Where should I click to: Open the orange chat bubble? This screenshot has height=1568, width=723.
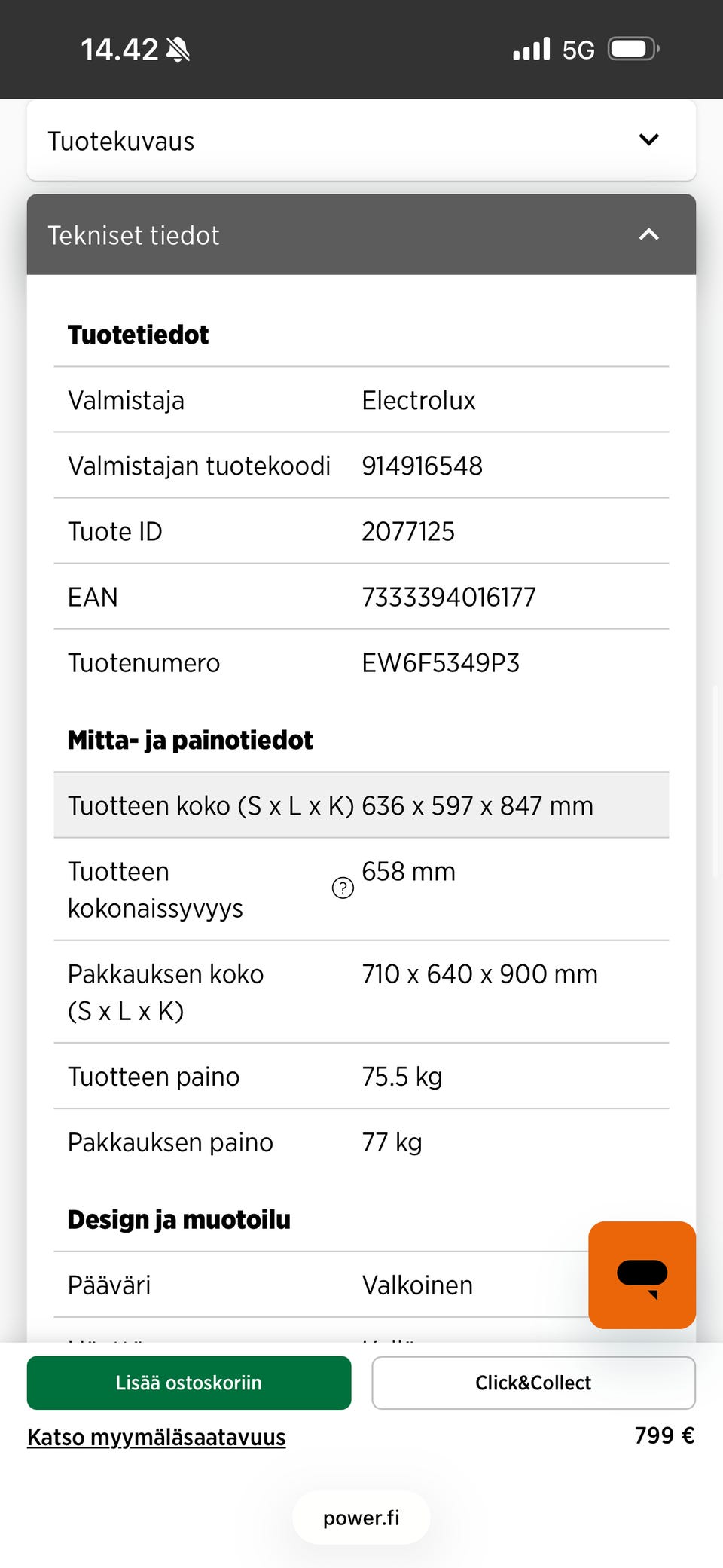pyautogui.click(x=642, y=1275)
